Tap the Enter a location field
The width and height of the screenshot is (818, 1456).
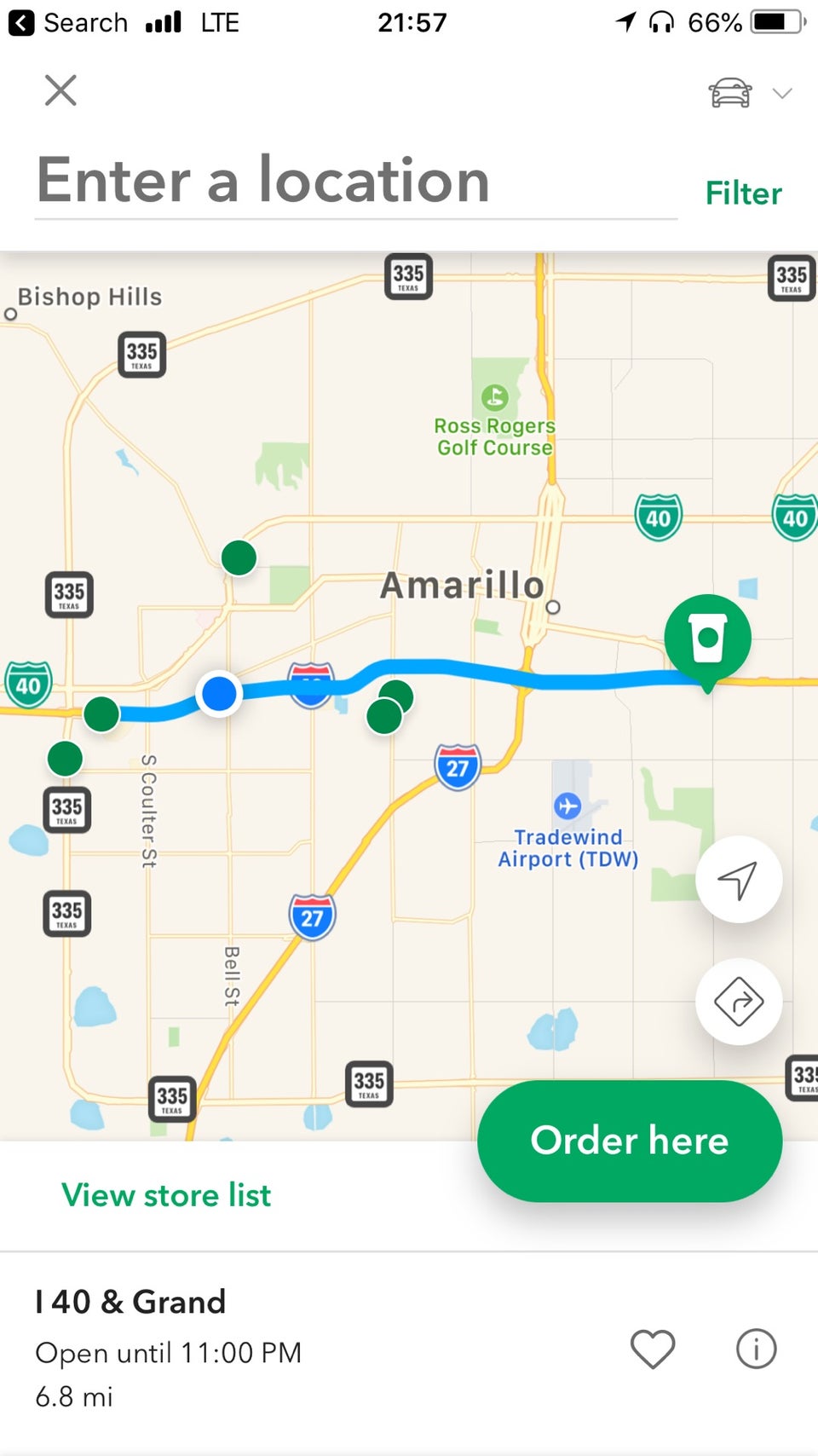click(355, 182)
